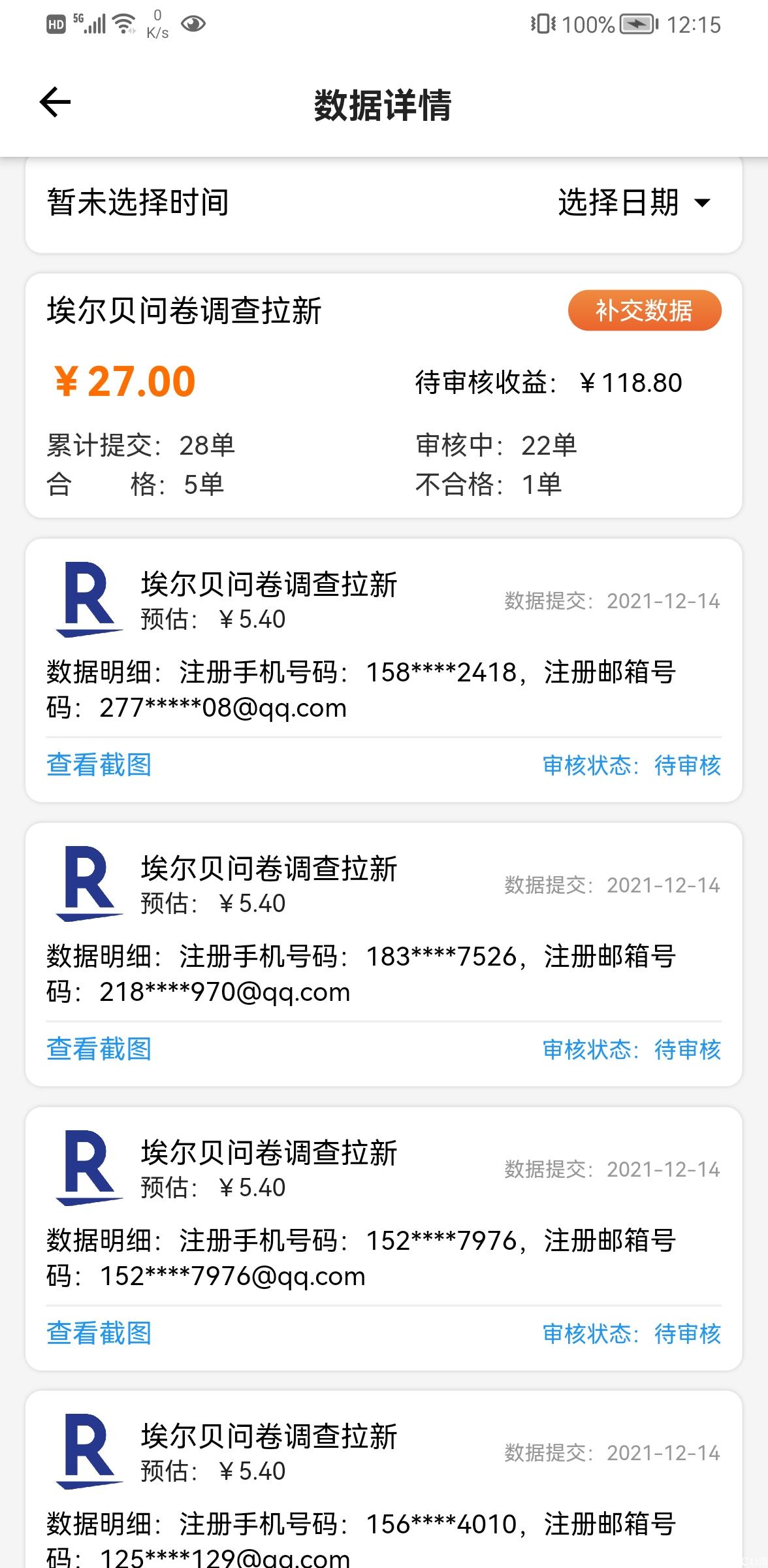Select the 埃尔贝问卷调查拉新 summary heading
The image size is (768, 1568).
[x=185, y=312]
